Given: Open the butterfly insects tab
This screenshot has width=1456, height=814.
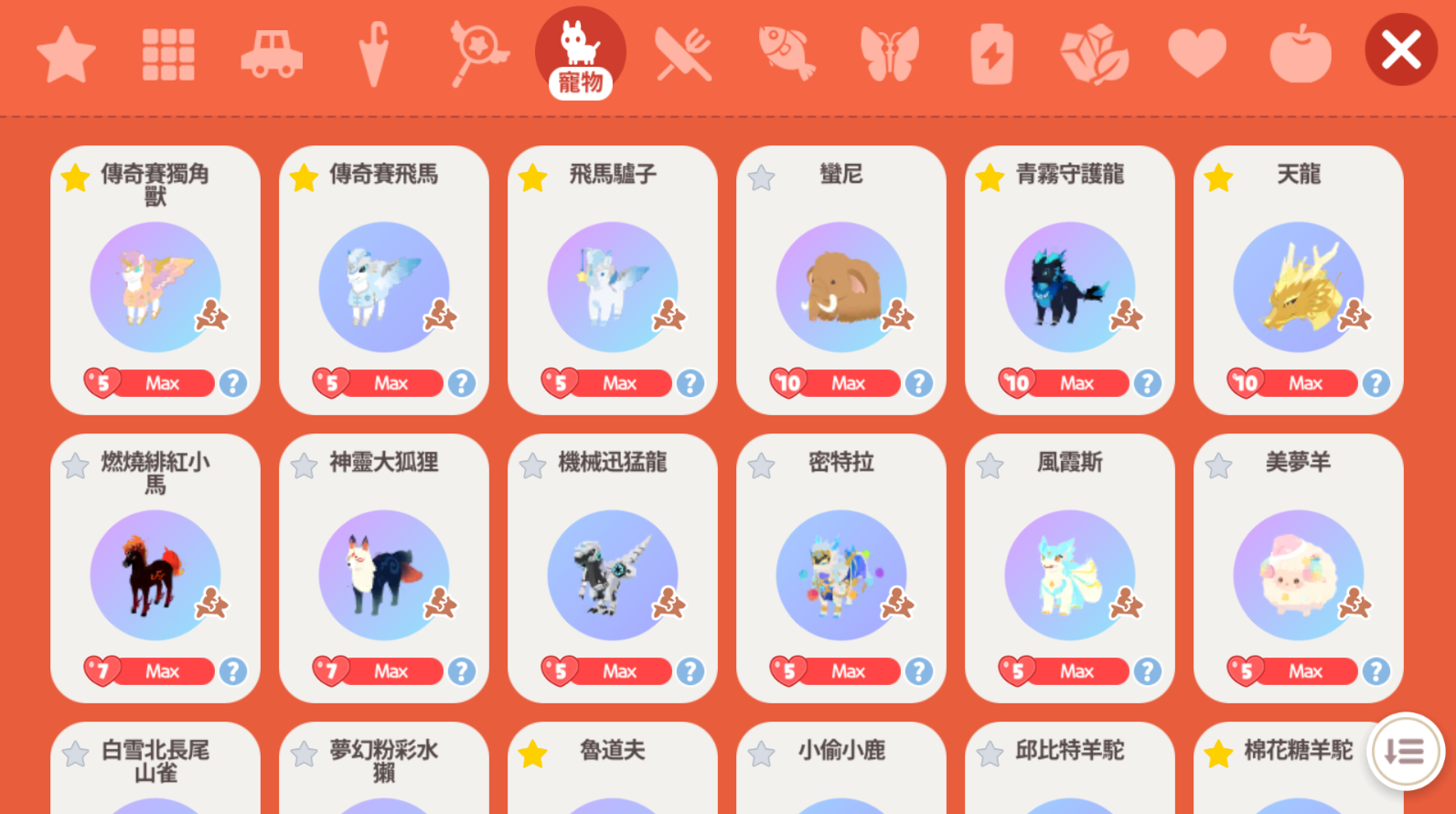Looking at the screenshot, I should tap(889, 54).
